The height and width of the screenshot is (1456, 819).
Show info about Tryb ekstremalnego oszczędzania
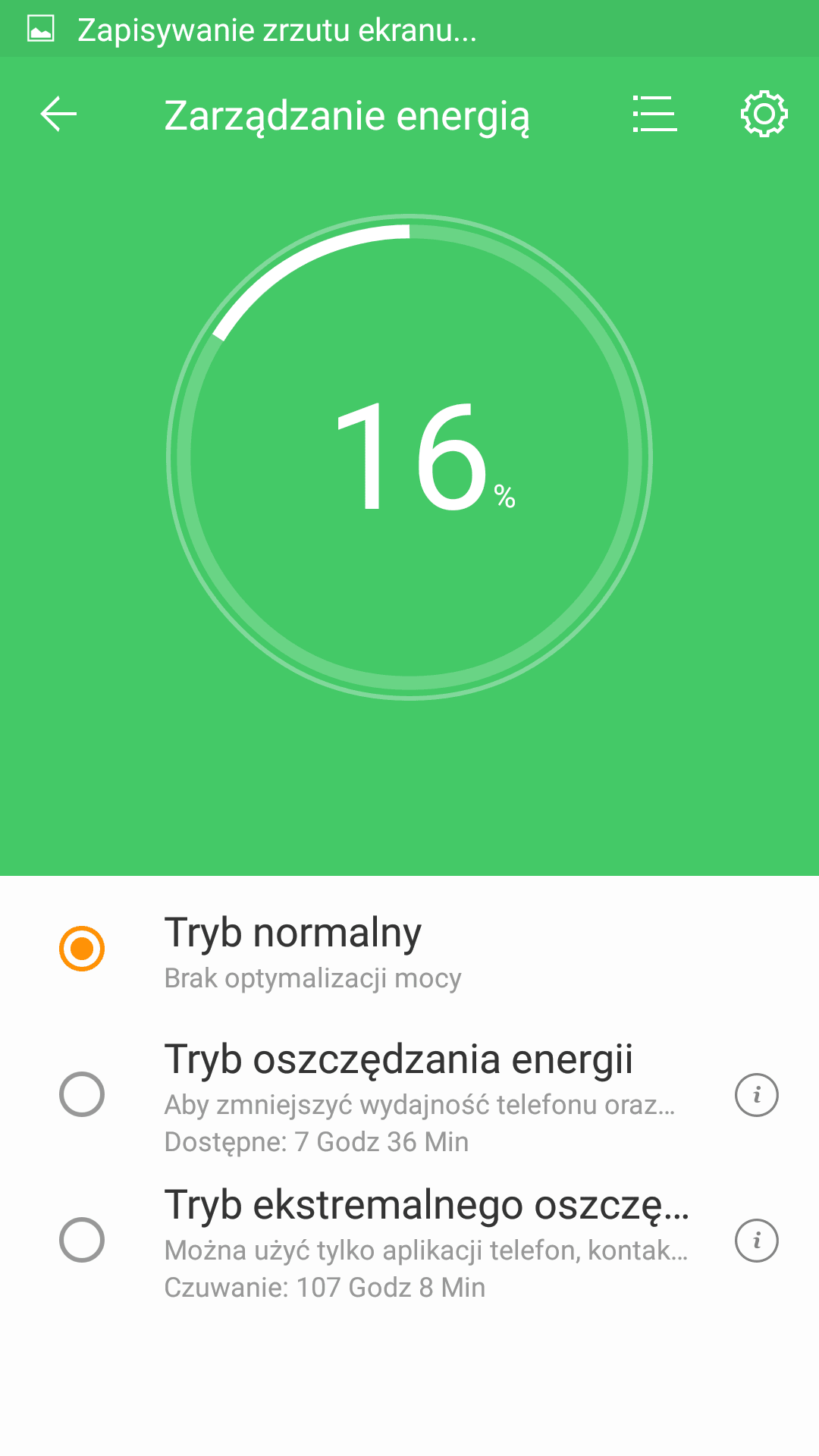757,1241
